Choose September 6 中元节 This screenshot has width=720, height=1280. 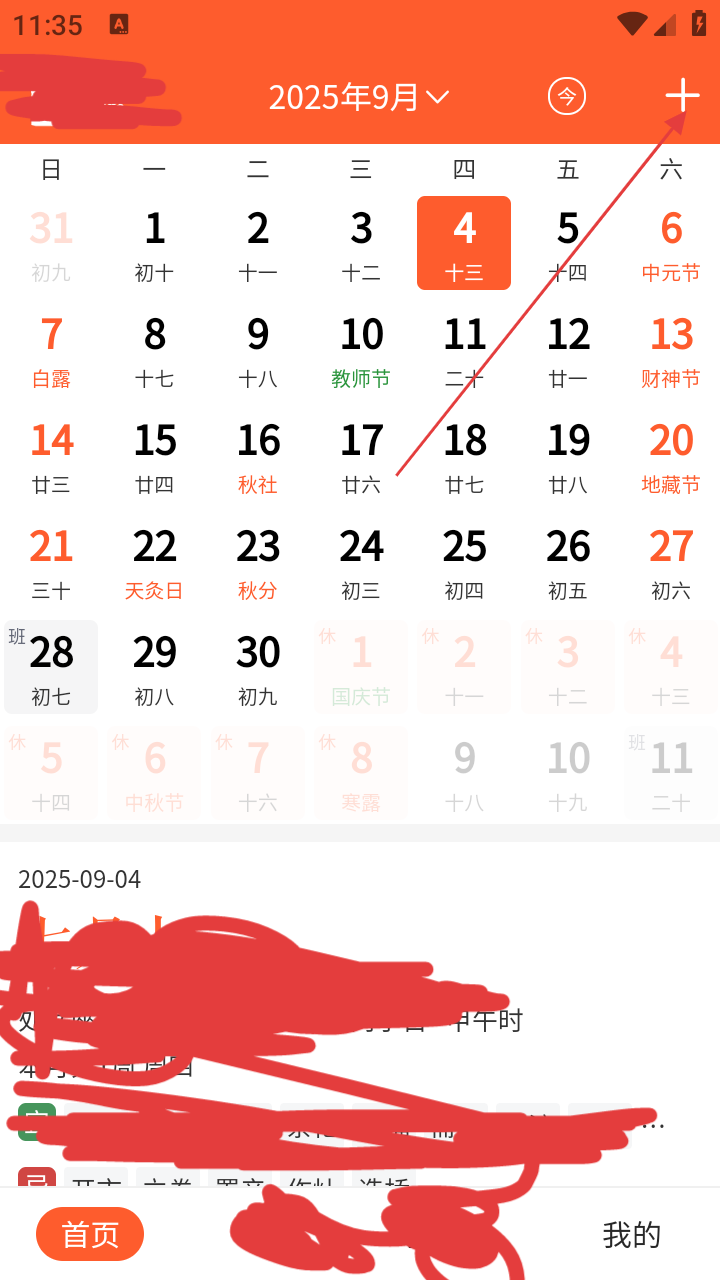coord(671,243)
